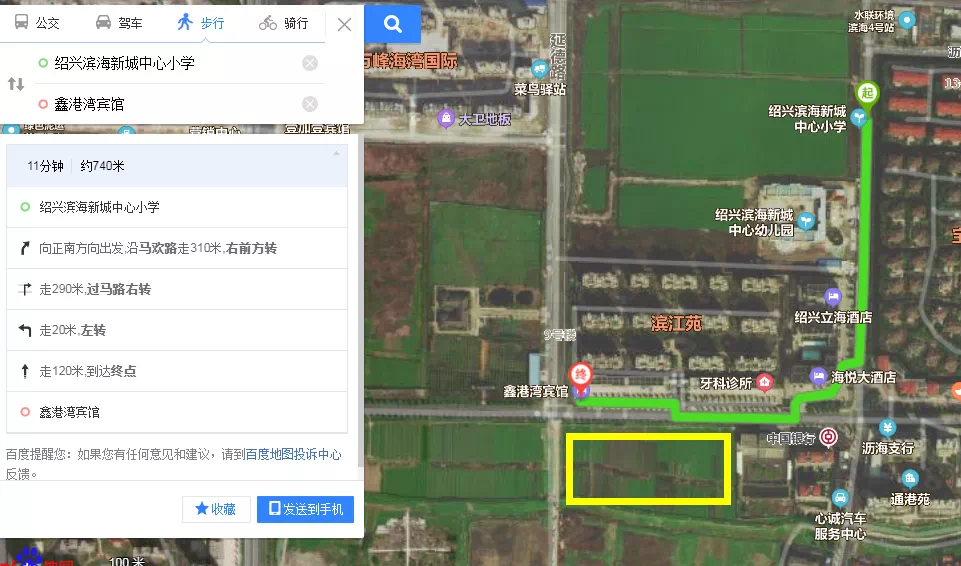Viewport: 961px width, 566px height.
Task: Select the 步行 walking tab
Action: click(201, 22)
